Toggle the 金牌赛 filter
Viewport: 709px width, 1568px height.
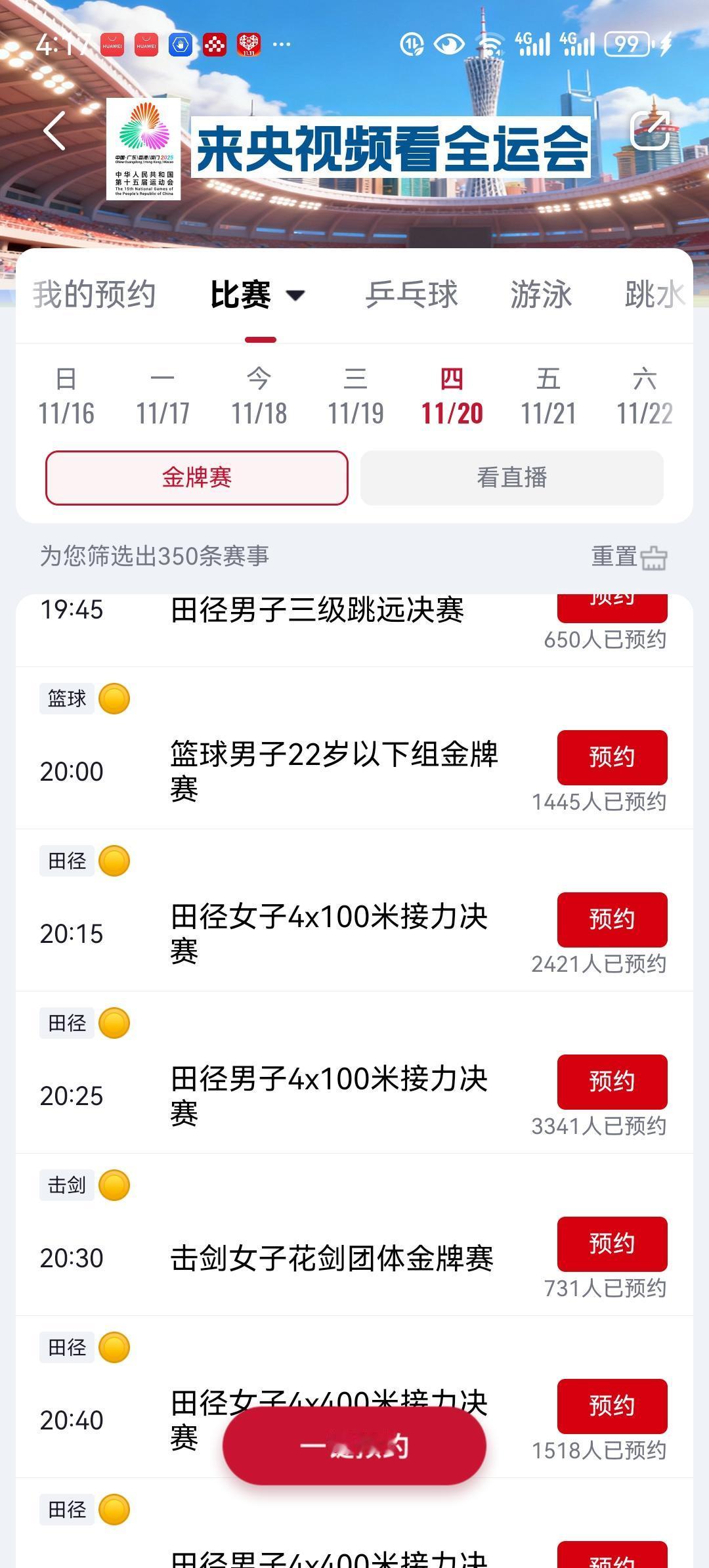point(196,477)
